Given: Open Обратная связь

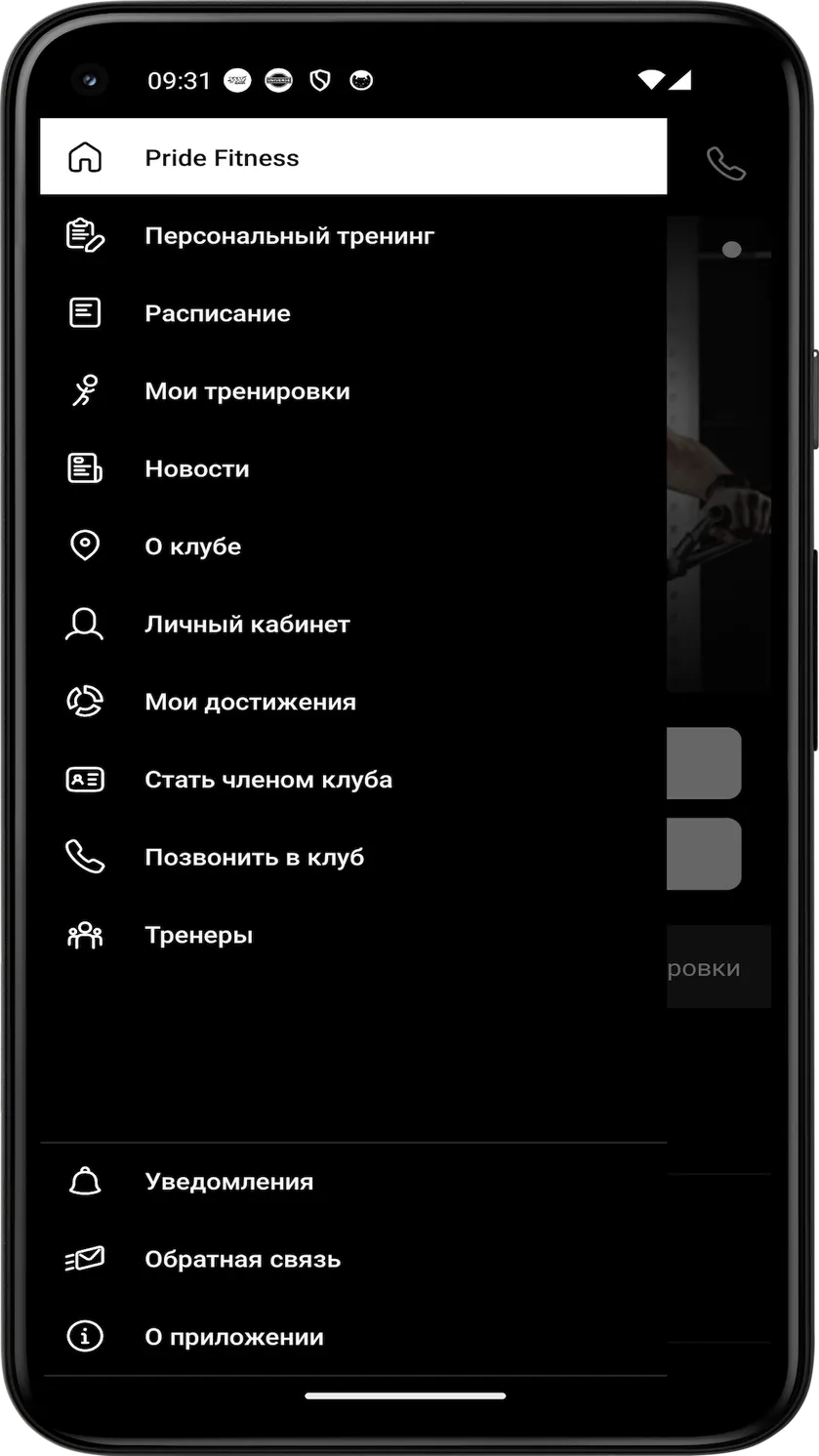Looking at the screenshot, I should pyautogui.click(x=353, y=1260).
